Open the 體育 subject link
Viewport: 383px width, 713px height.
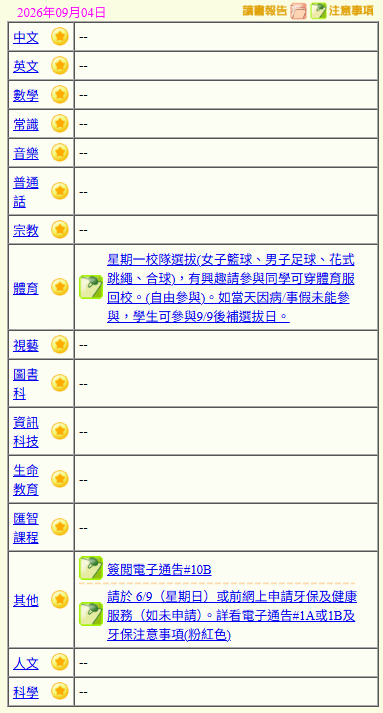coord(26,288)
